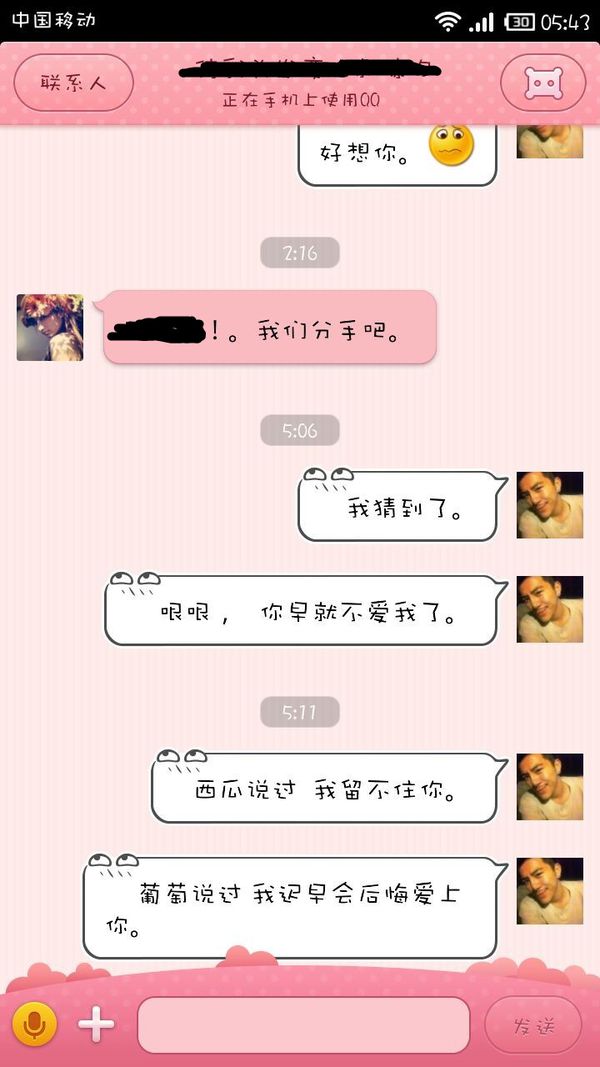Tap the 发送 send button
The image size is (600, 1067).
tap(533, 1025)
